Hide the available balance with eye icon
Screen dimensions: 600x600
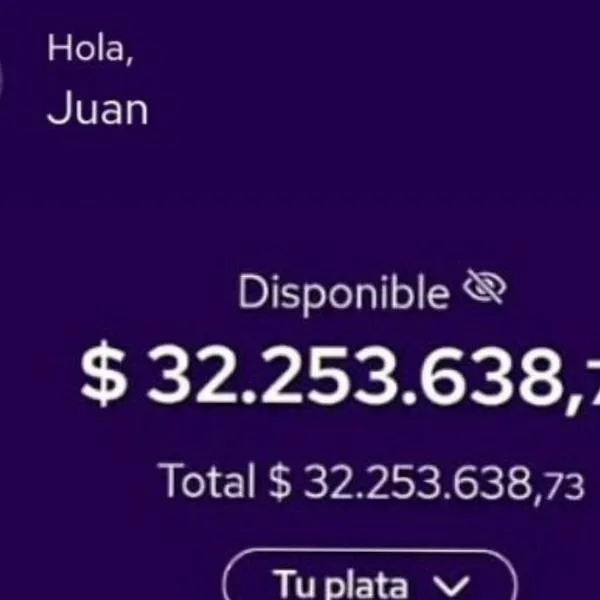[x=486, y=290]
